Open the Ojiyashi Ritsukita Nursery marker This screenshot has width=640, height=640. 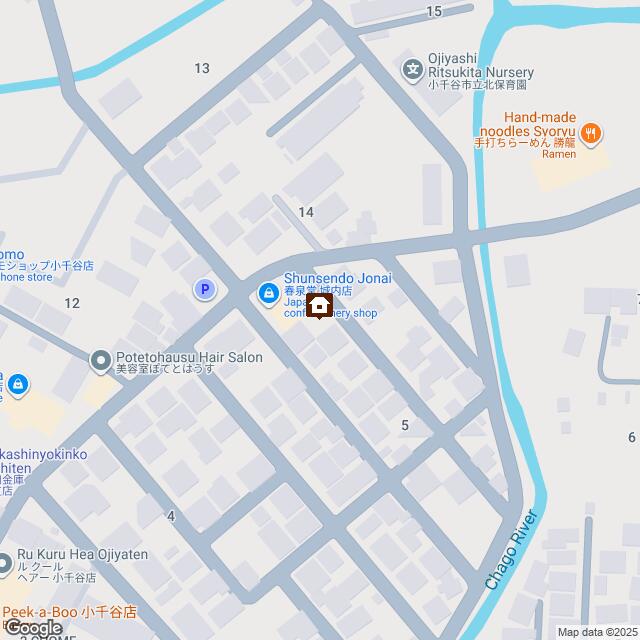coord(412,69)
